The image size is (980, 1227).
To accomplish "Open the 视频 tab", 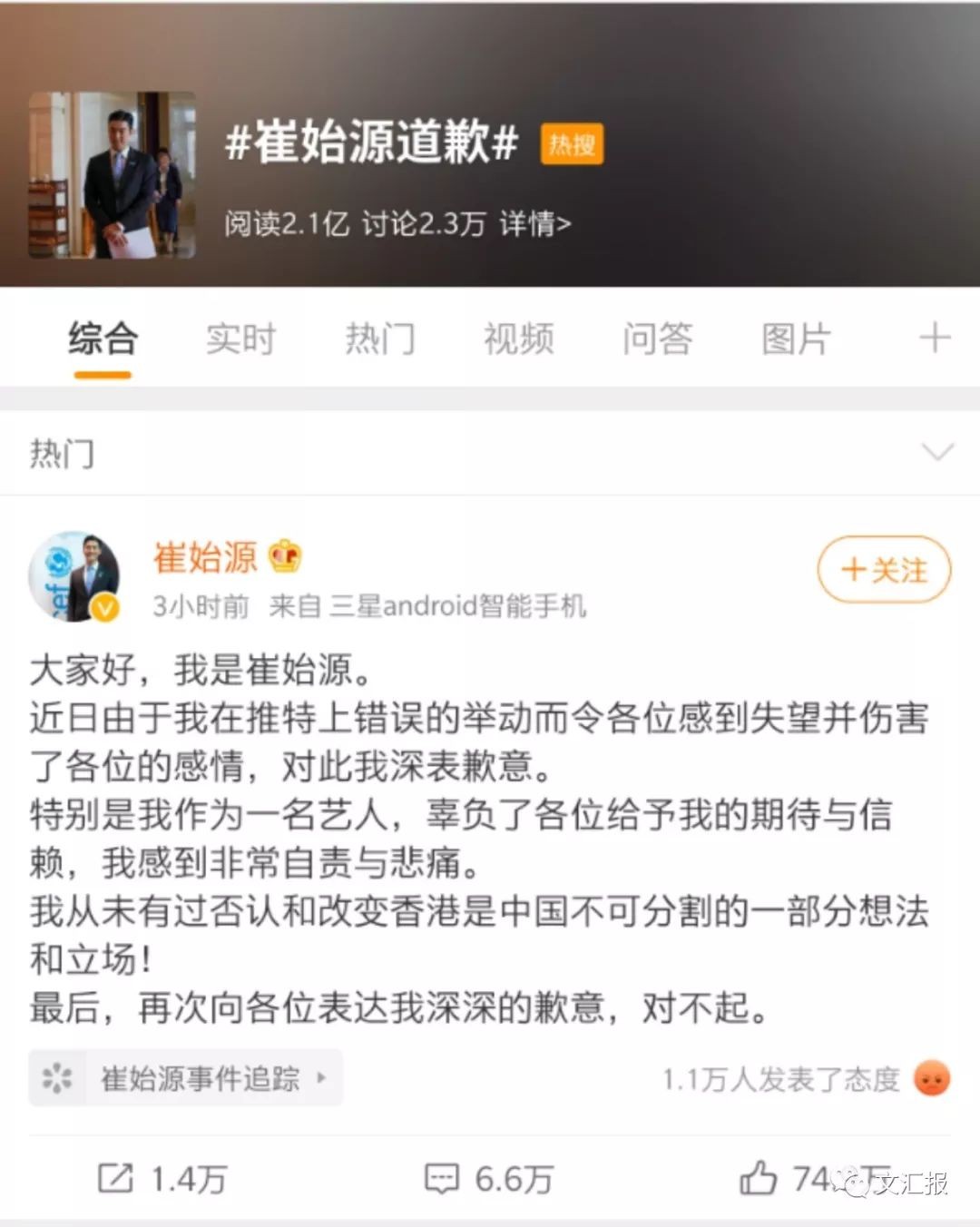I will point(518,339).
